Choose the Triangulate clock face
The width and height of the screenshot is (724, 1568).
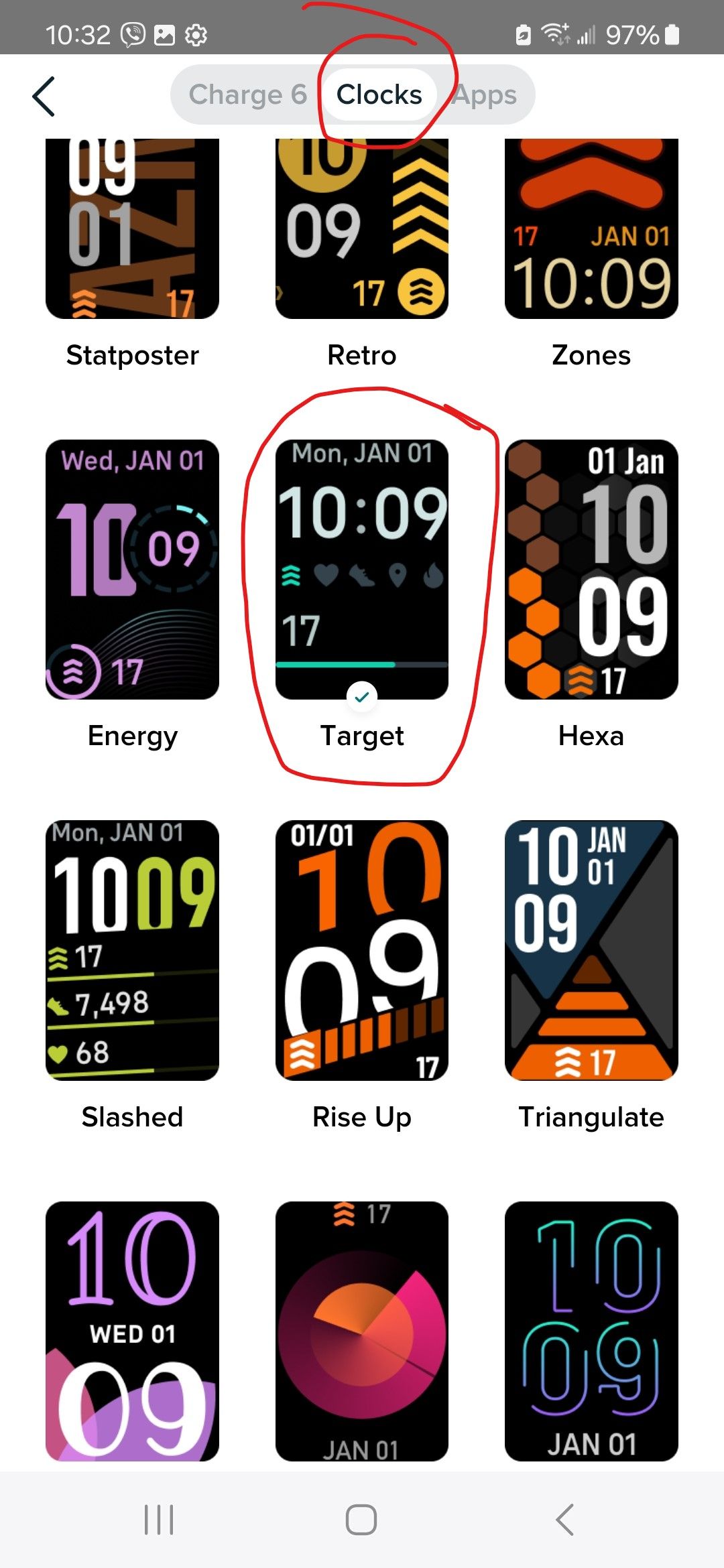pos(591,950)
